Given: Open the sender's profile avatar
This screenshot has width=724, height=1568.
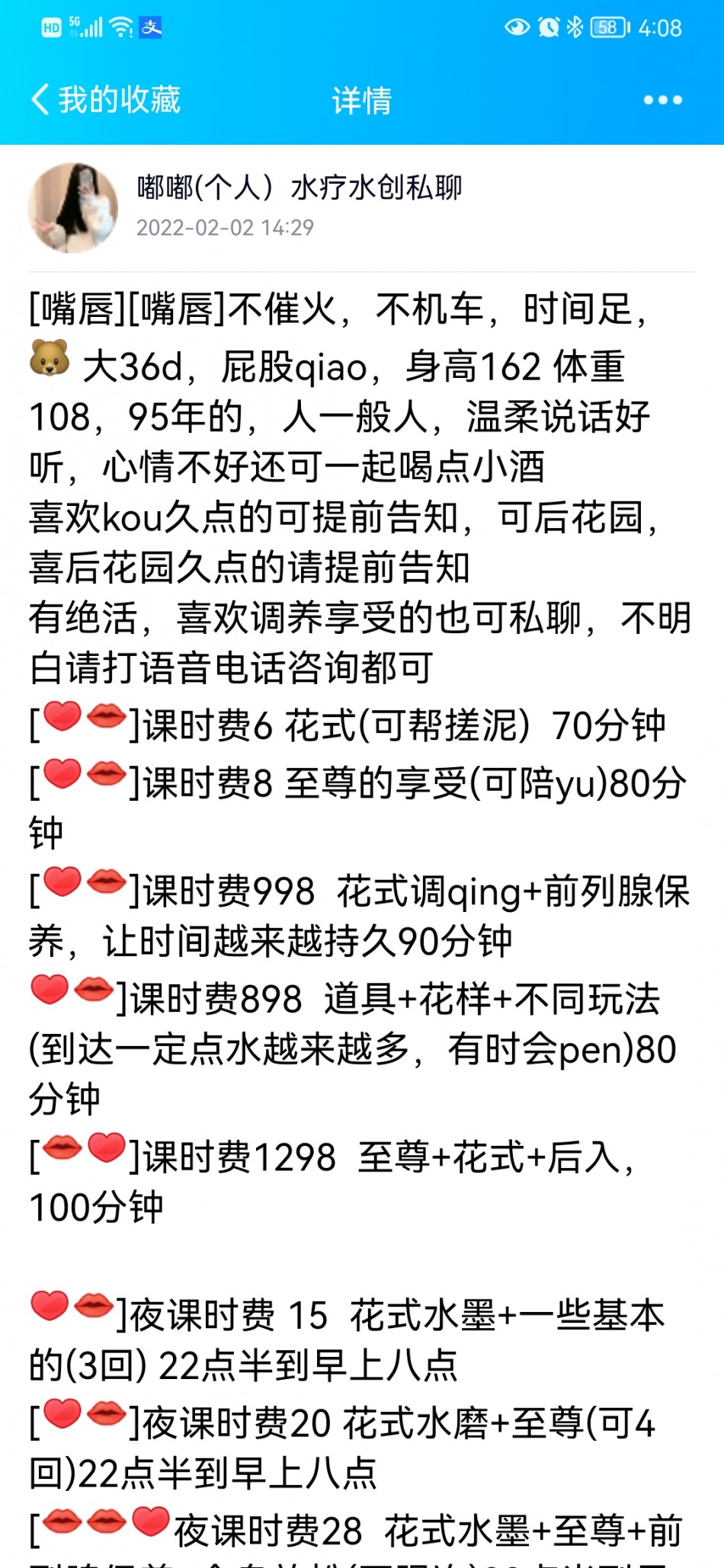Looking at the screenshot, I should (73, 207).
